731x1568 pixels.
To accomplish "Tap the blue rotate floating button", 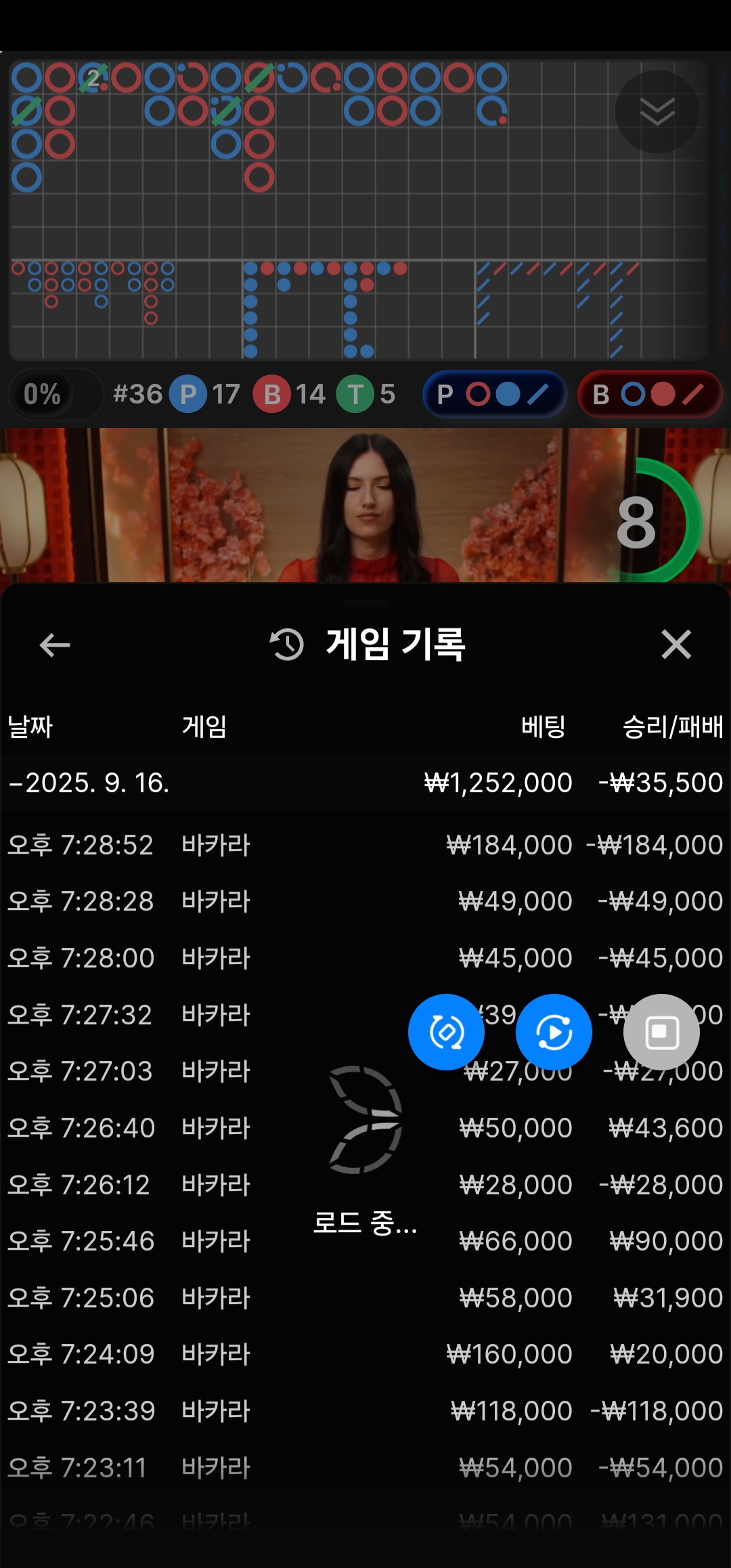I will pos(446,1032).
